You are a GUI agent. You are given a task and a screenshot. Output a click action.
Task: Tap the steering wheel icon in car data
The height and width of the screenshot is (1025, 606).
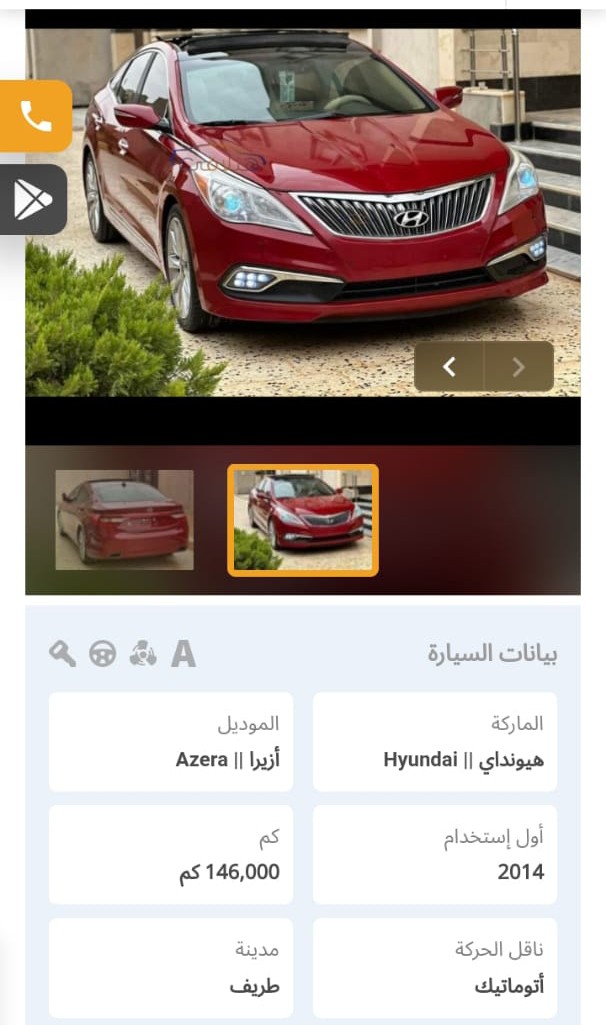click(103, 654)
